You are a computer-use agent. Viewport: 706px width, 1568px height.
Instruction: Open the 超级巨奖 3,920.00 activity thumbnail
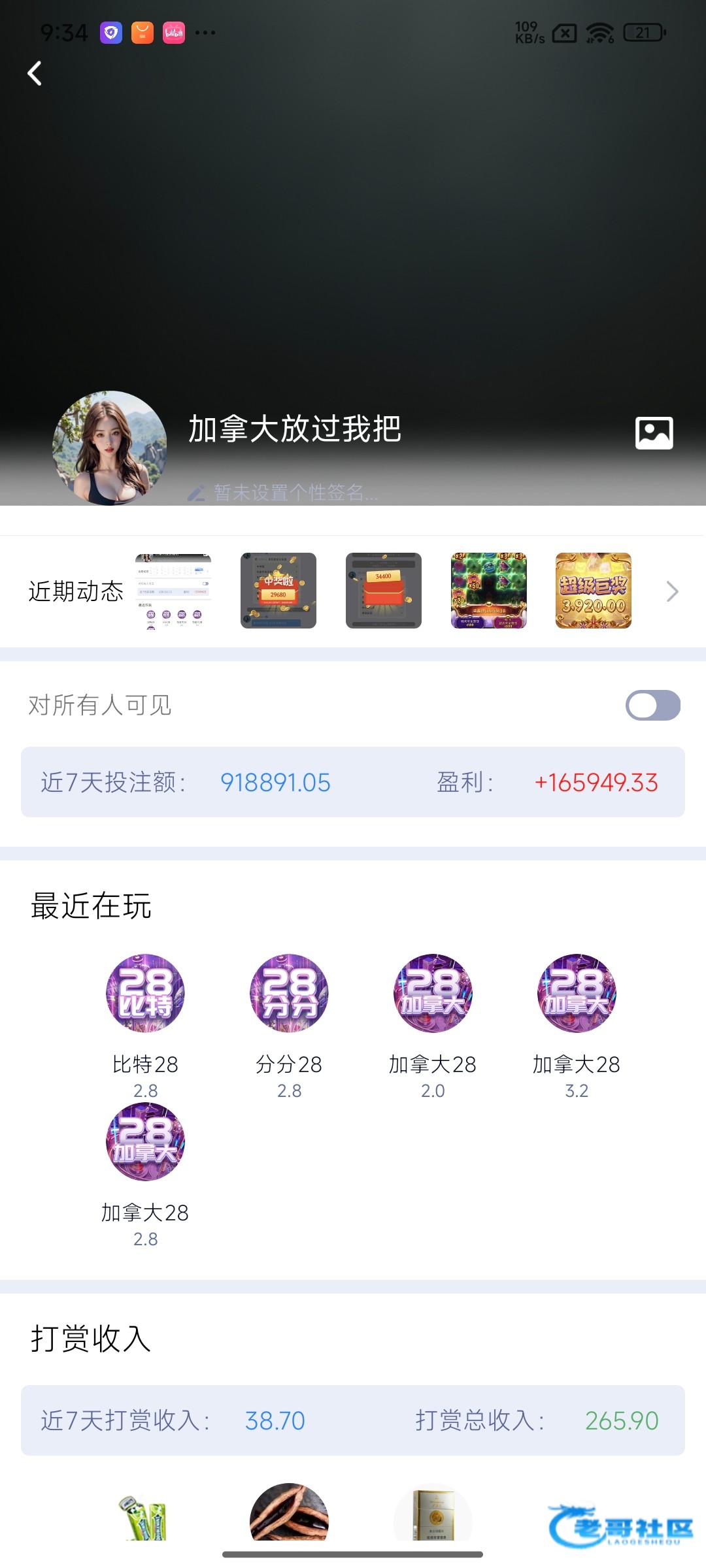[x=594, y=591]
